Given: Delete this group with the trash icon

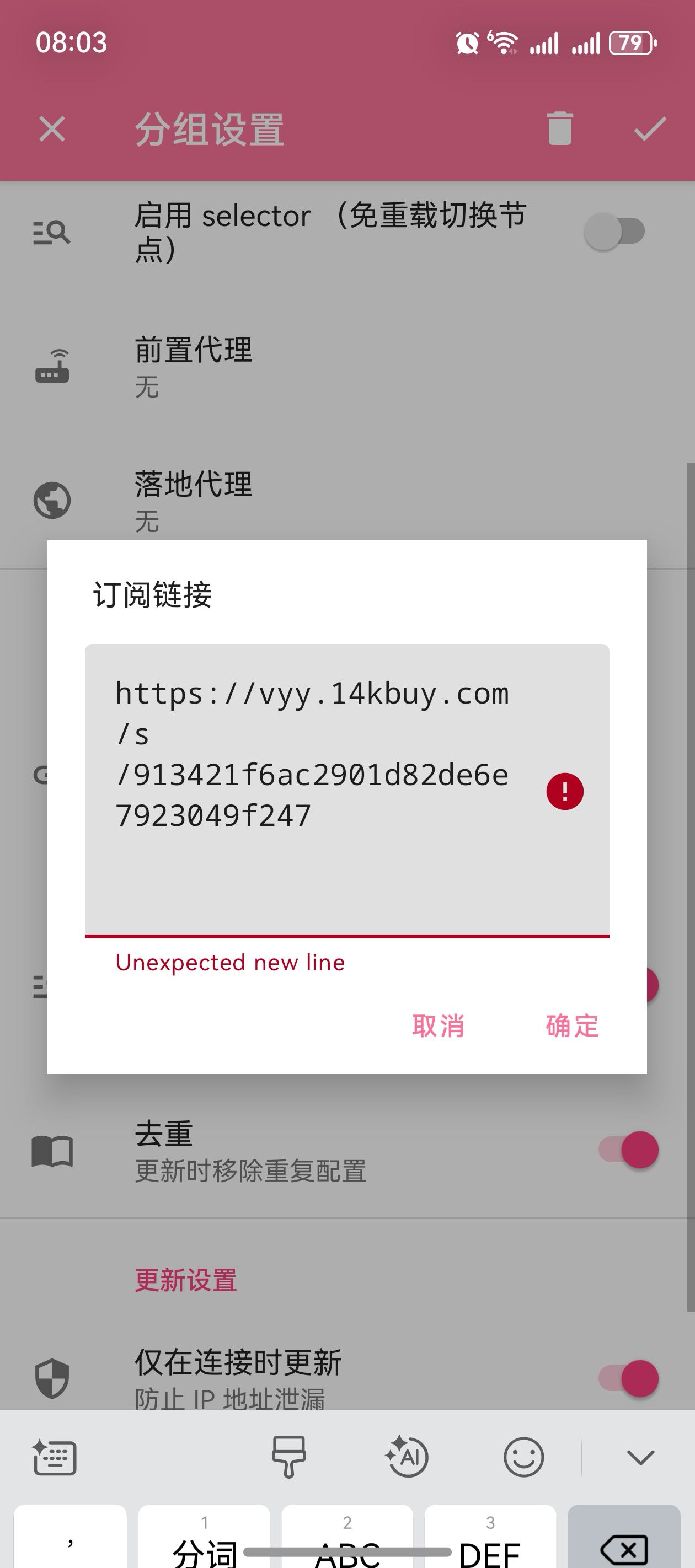Looking at the screenshot, I should [x=560, y=128].
